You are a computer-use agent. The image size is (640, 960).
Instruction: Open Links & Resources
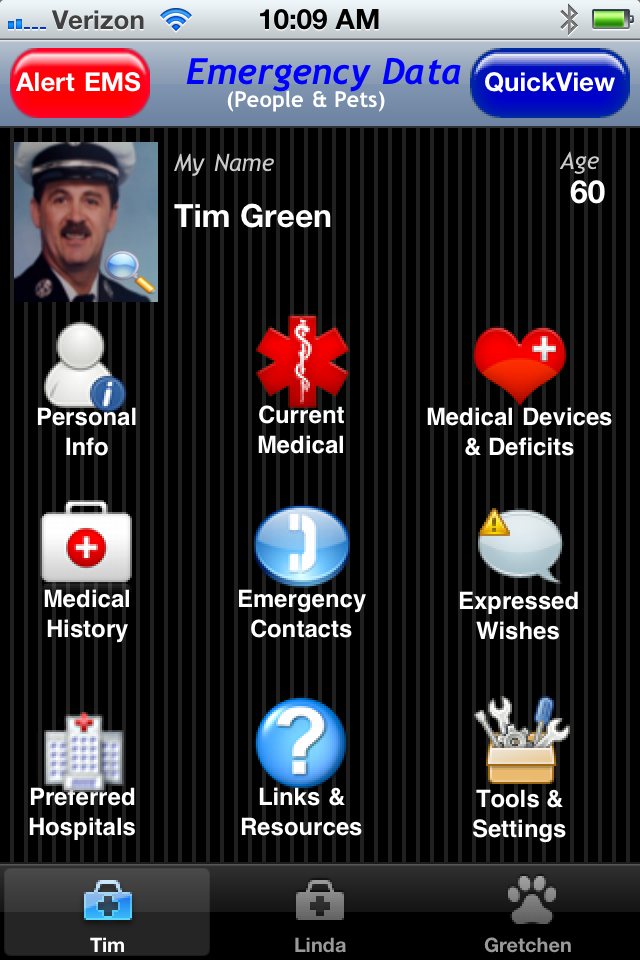[301, 770]
